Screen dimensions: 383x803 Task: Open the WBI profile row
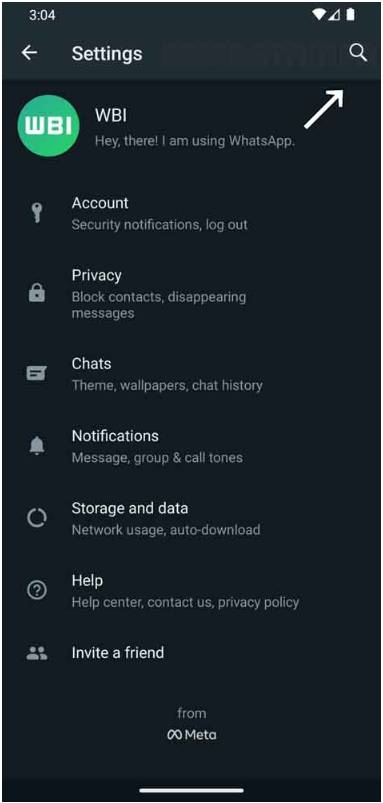192,126
